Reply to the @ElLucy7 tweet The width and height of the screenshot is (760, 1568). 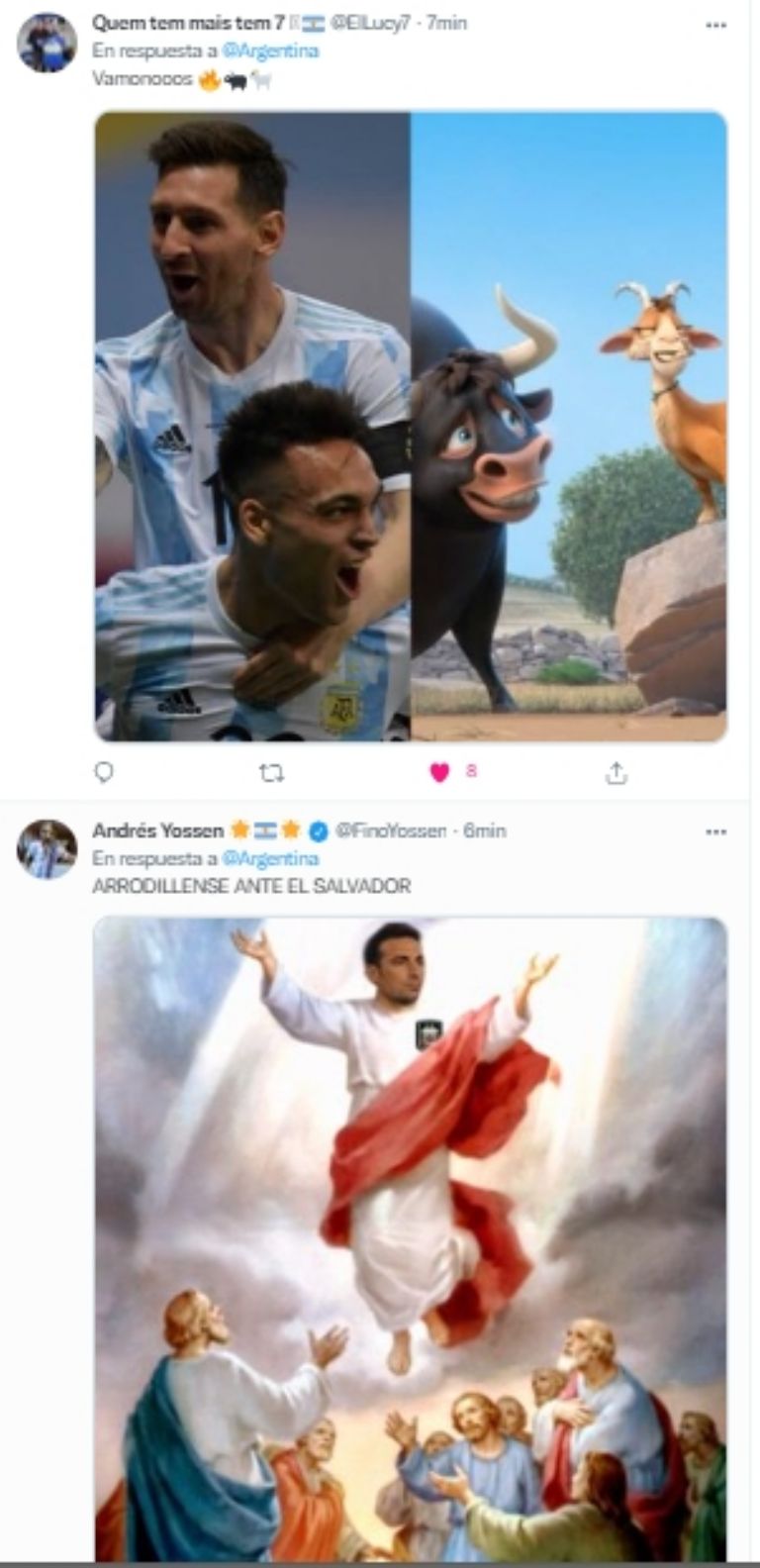click(x=104, y=772)
